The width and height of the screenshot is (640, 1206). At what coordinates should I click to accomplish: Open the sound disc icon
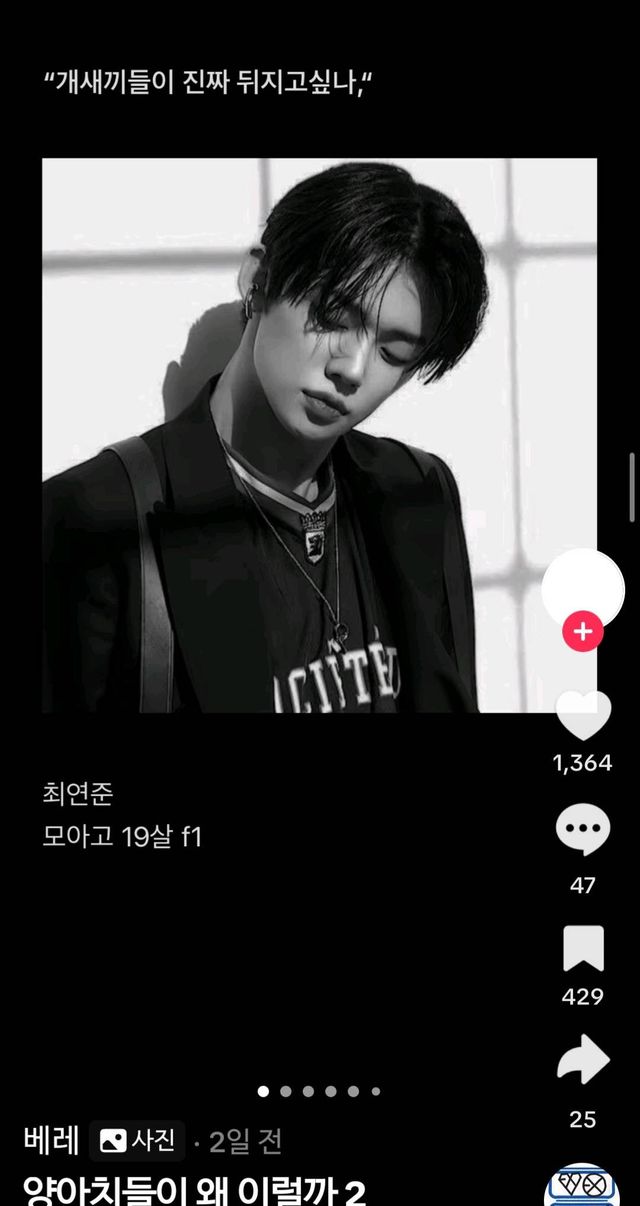tap(583, 1188)
